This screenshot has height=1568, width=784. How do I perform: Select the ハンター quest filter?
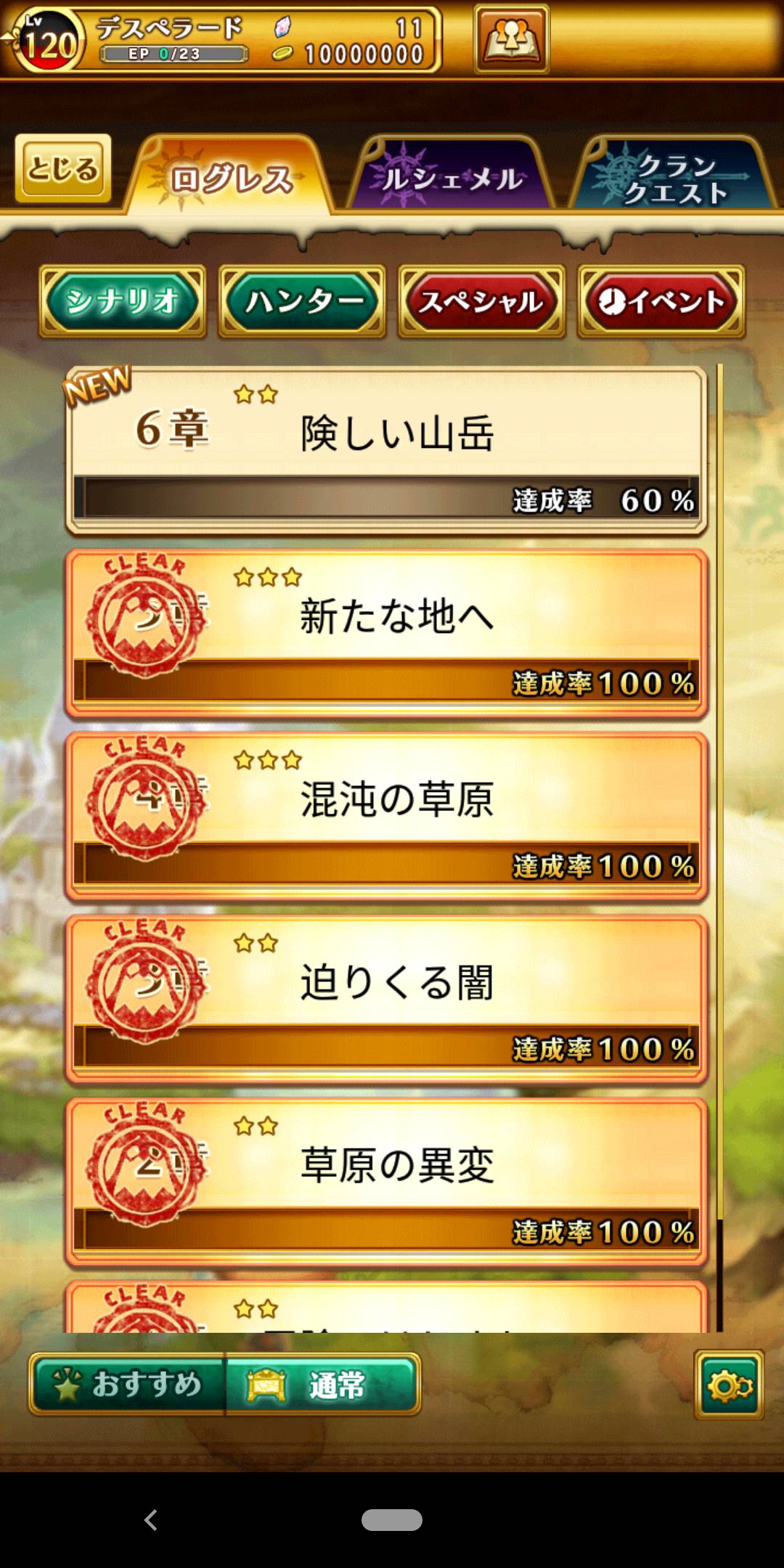(302, 301)
